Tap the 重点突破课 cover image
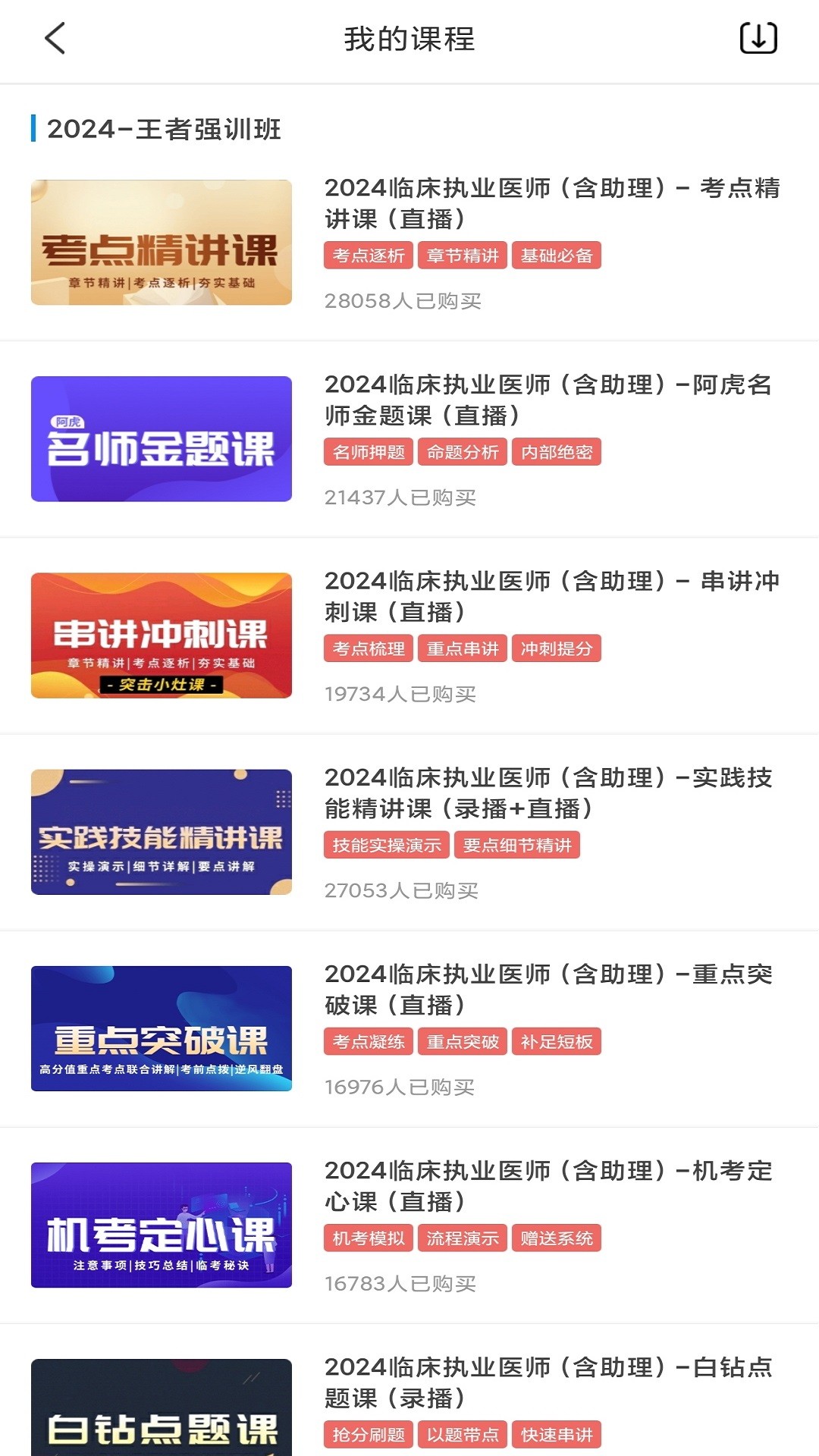 coord(160,1028)
